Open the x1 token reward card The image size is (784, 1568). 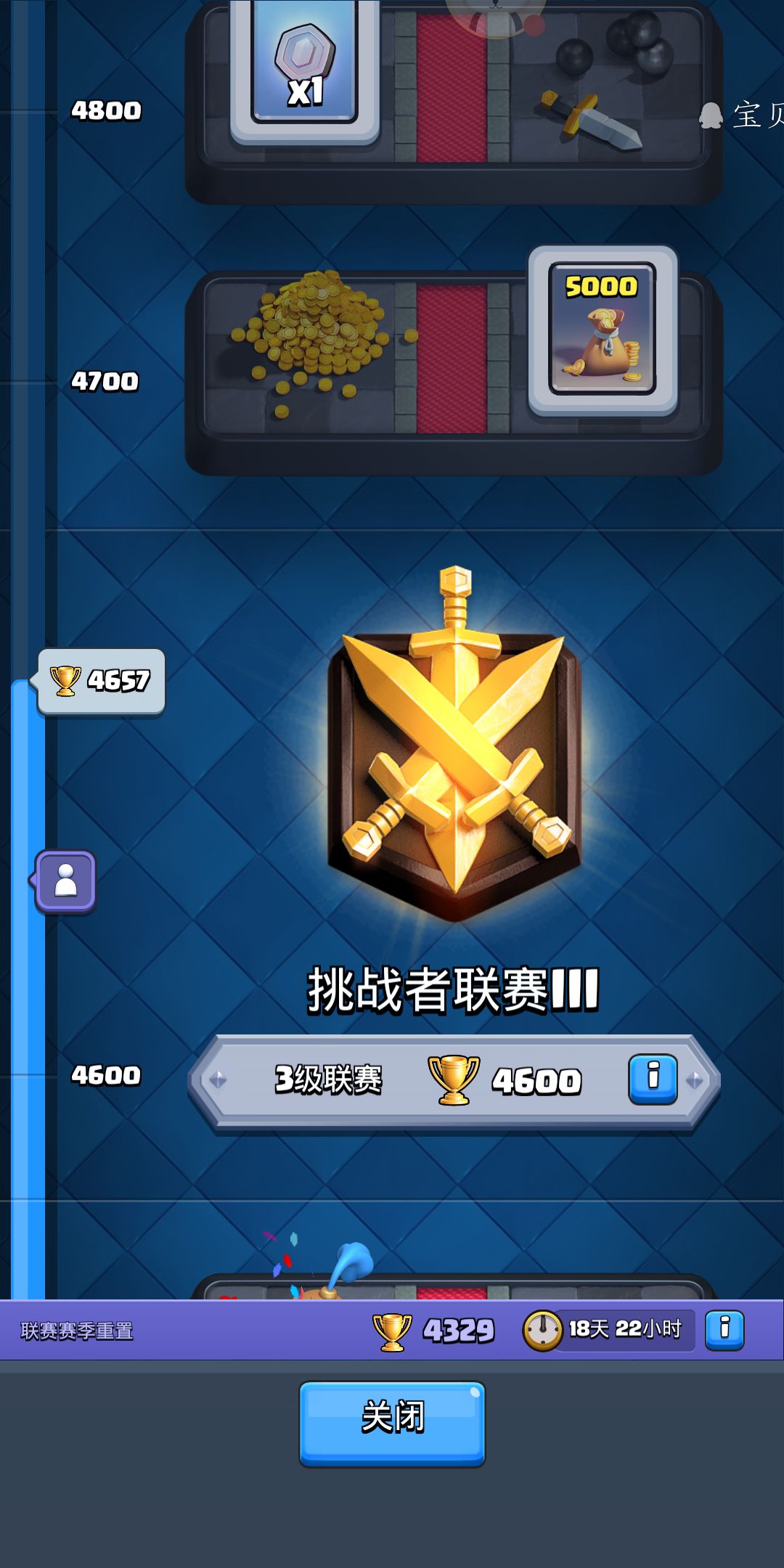(x=305, y=69)
